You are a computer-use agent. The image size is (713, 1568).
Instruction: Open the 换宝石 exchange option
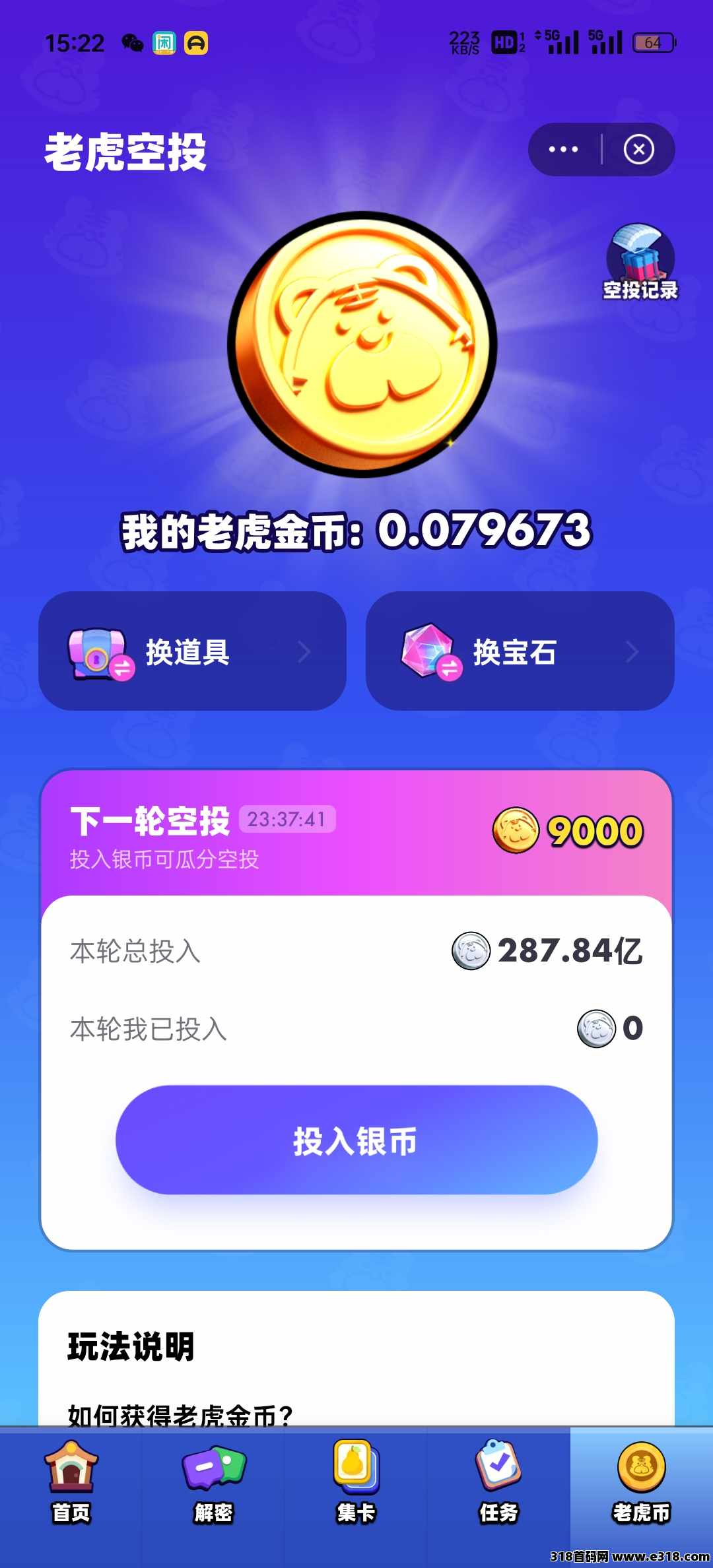[520, 651]
